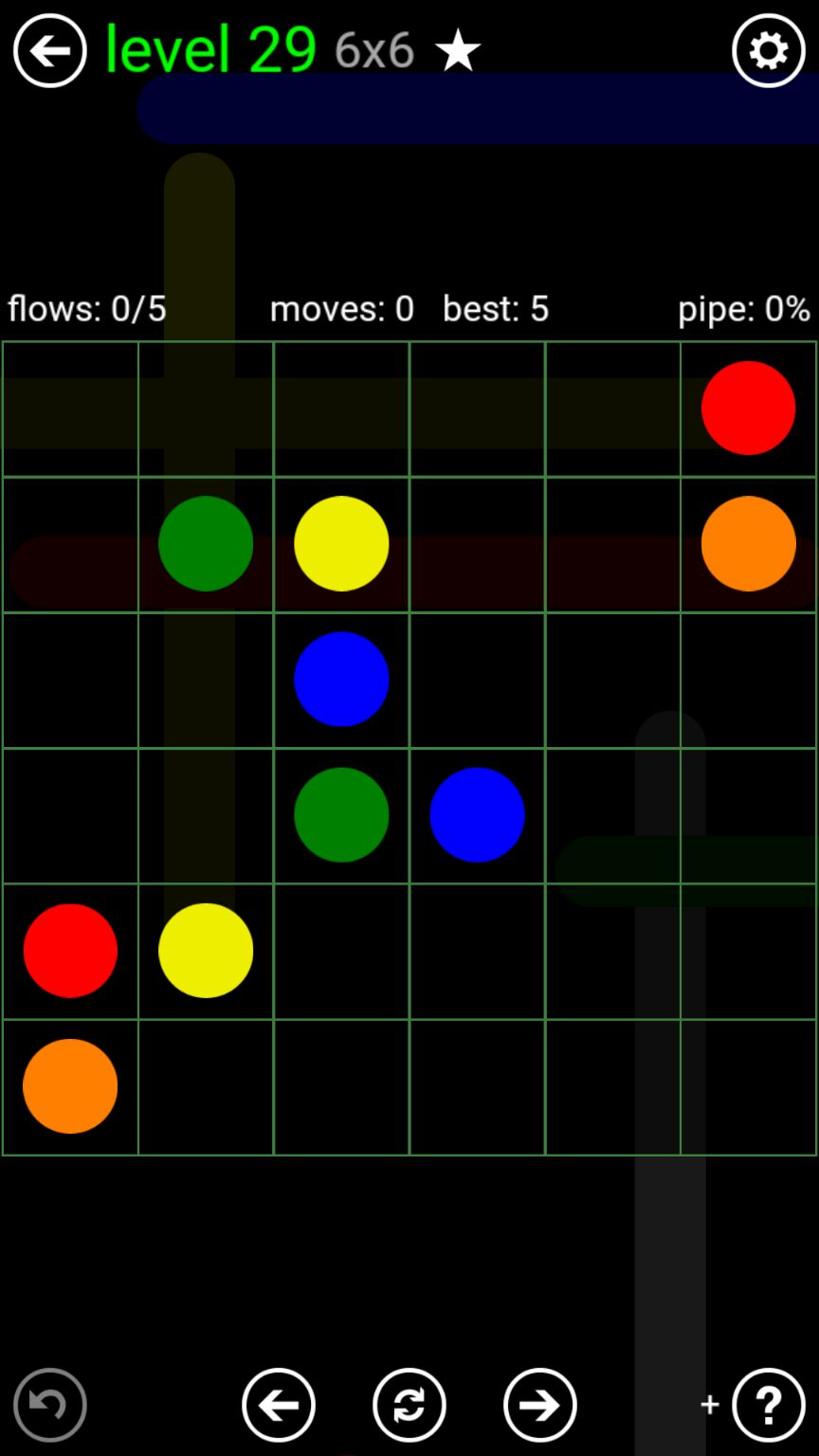Restart the current level

409,1405
